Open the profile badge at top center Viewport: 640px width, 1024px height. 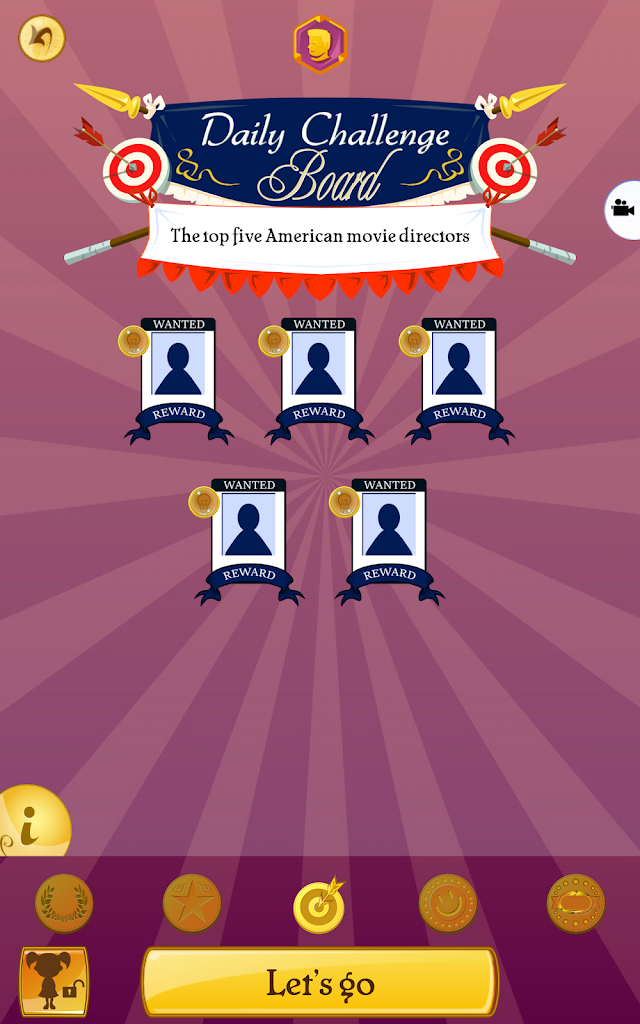coord(320,44)
